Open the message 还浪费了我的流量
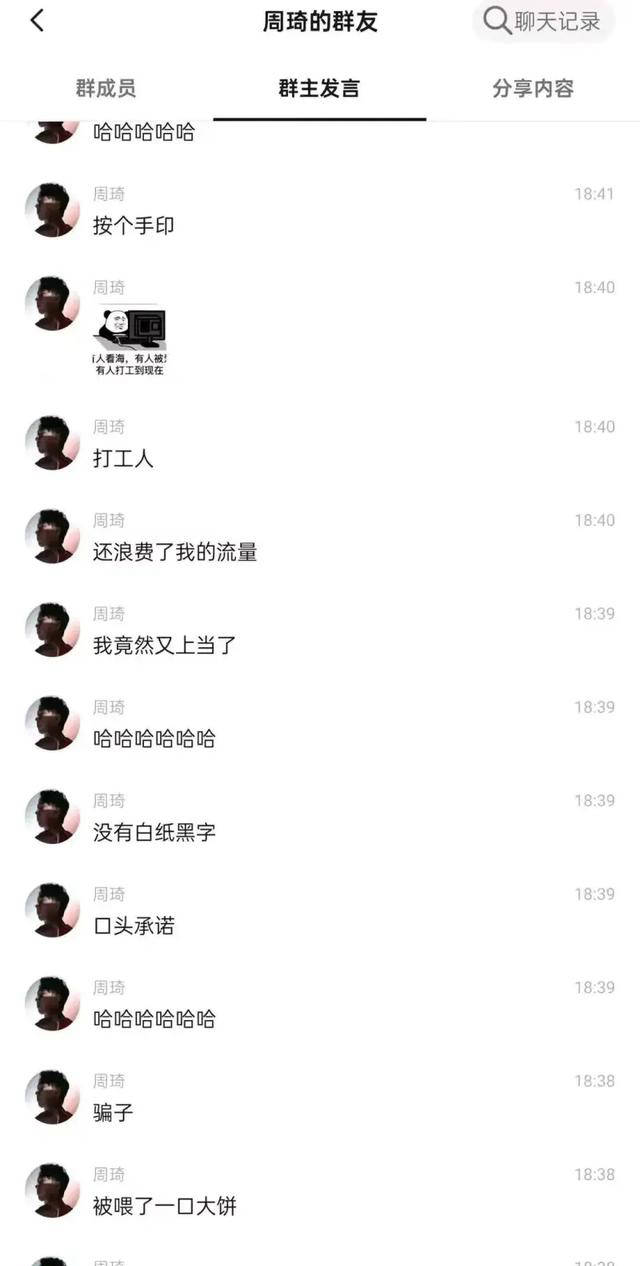Image resolution: width=640 pixels, height=1266 pixels. 175,552
